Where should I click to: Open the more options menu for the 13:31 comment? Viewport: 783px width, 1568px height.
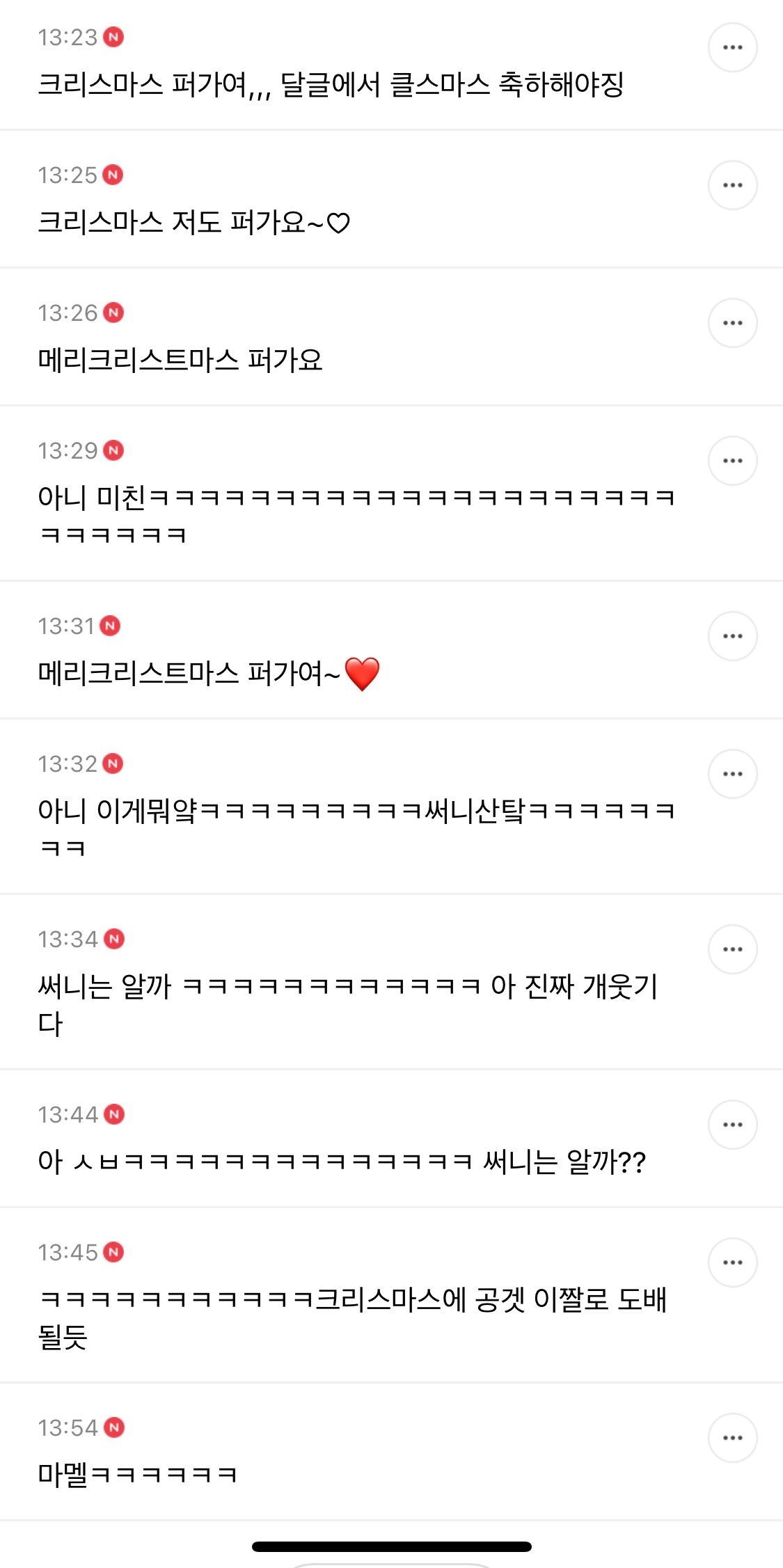click(x=732, y=636)
